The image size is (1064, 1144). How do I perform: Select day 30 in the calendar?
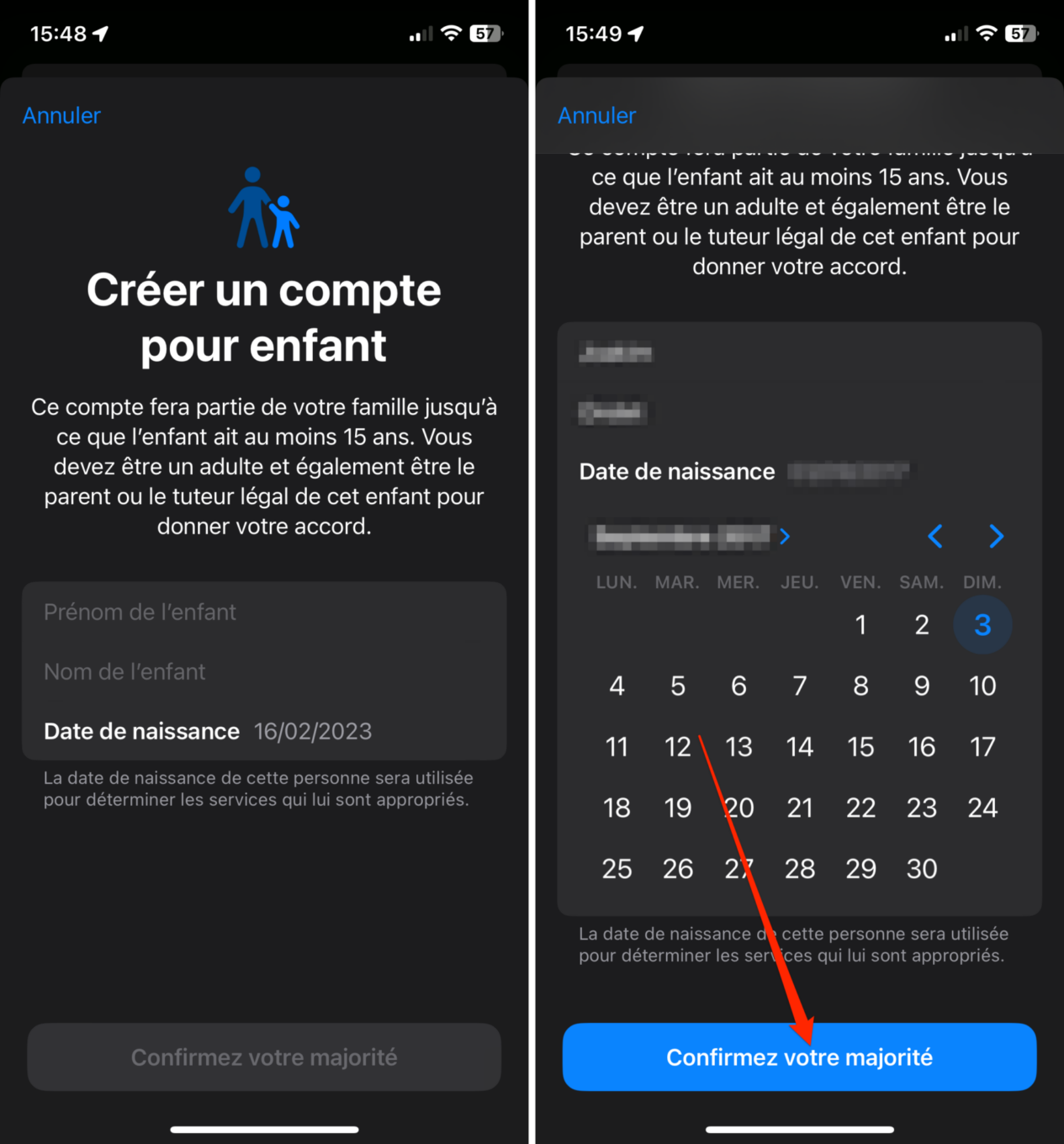coord(922,869)
